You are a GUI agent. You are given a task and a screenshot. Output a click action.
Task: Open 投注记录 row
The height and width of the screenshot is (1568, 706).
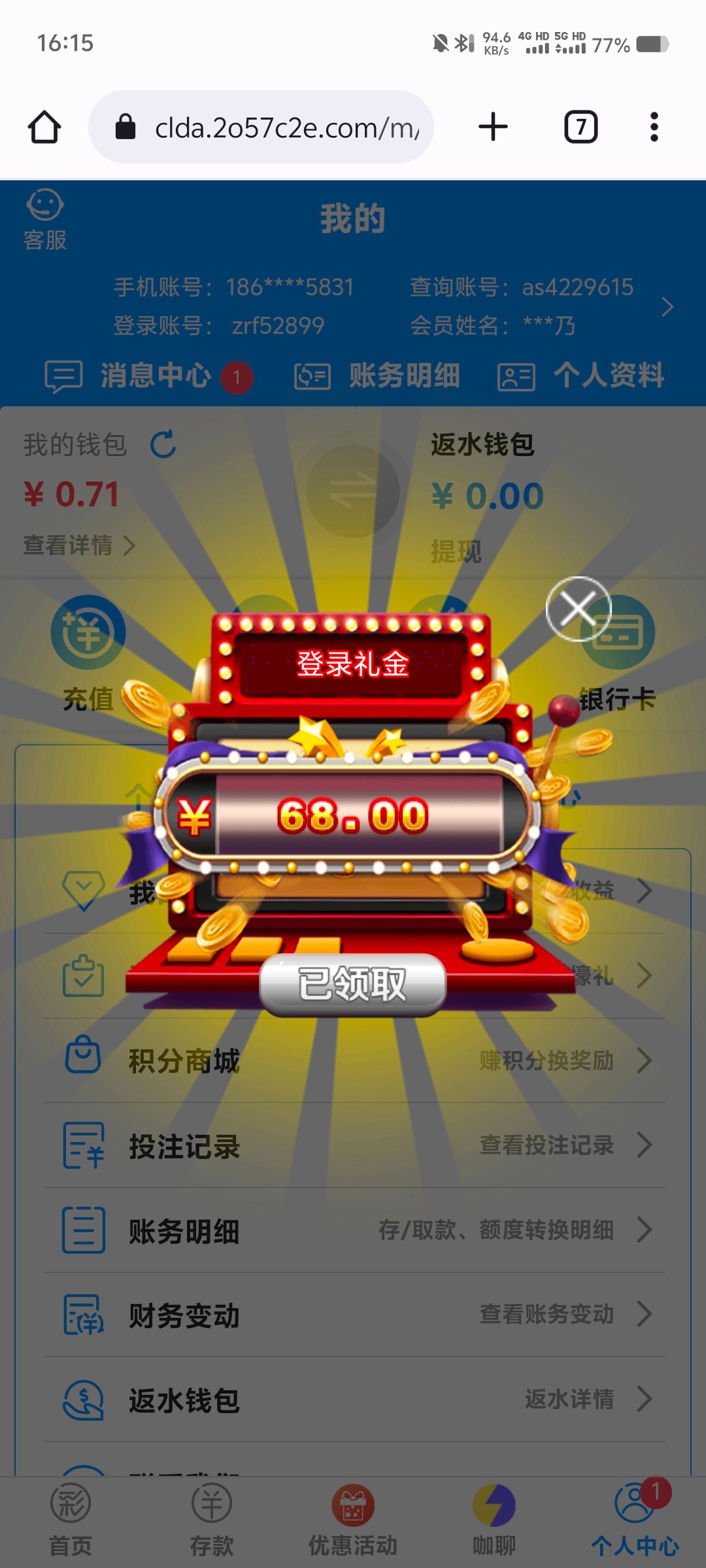(x=353, y=1145)
